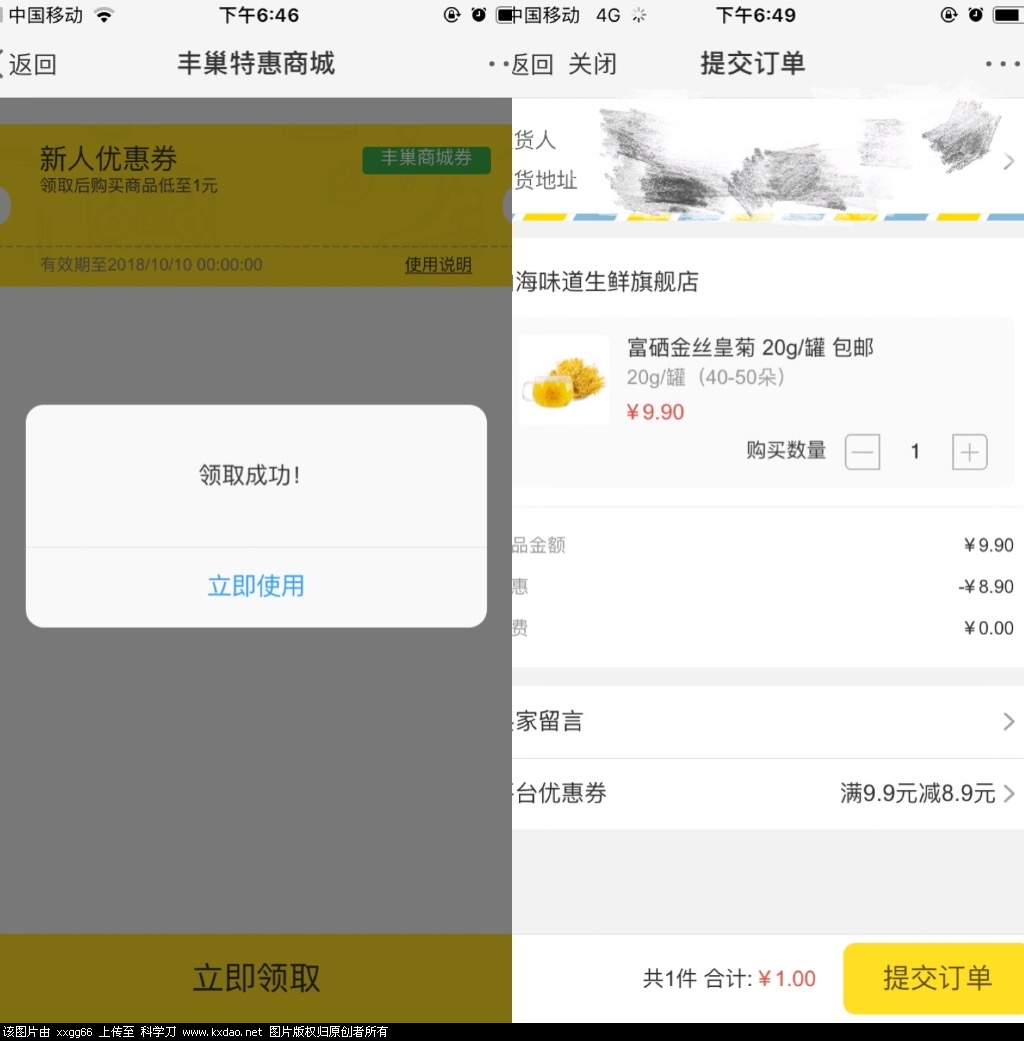View the 富硒金丝皇菊 product image

coord(564,380)
